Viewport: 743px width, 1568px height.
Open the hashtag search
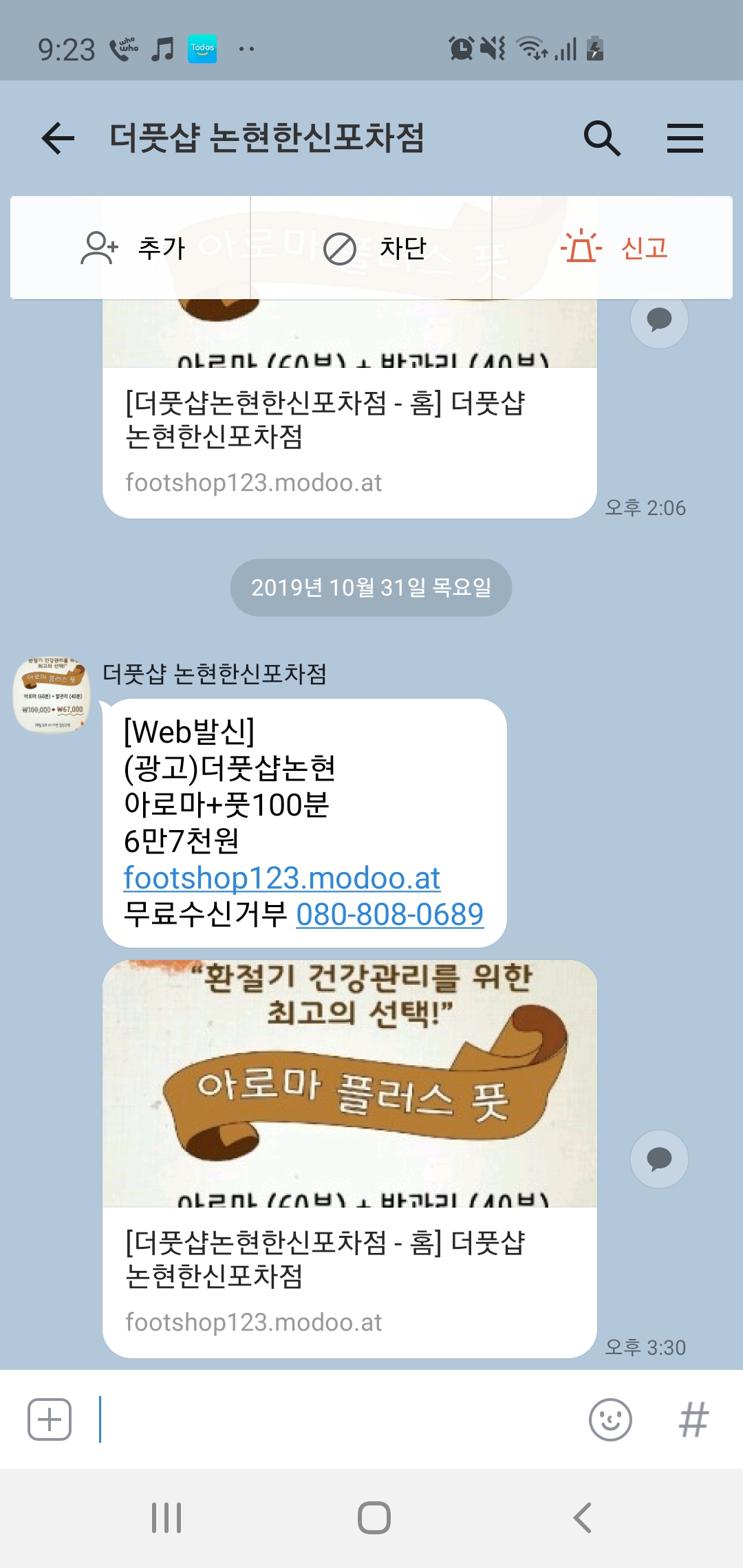click(x=693, y=1419)
